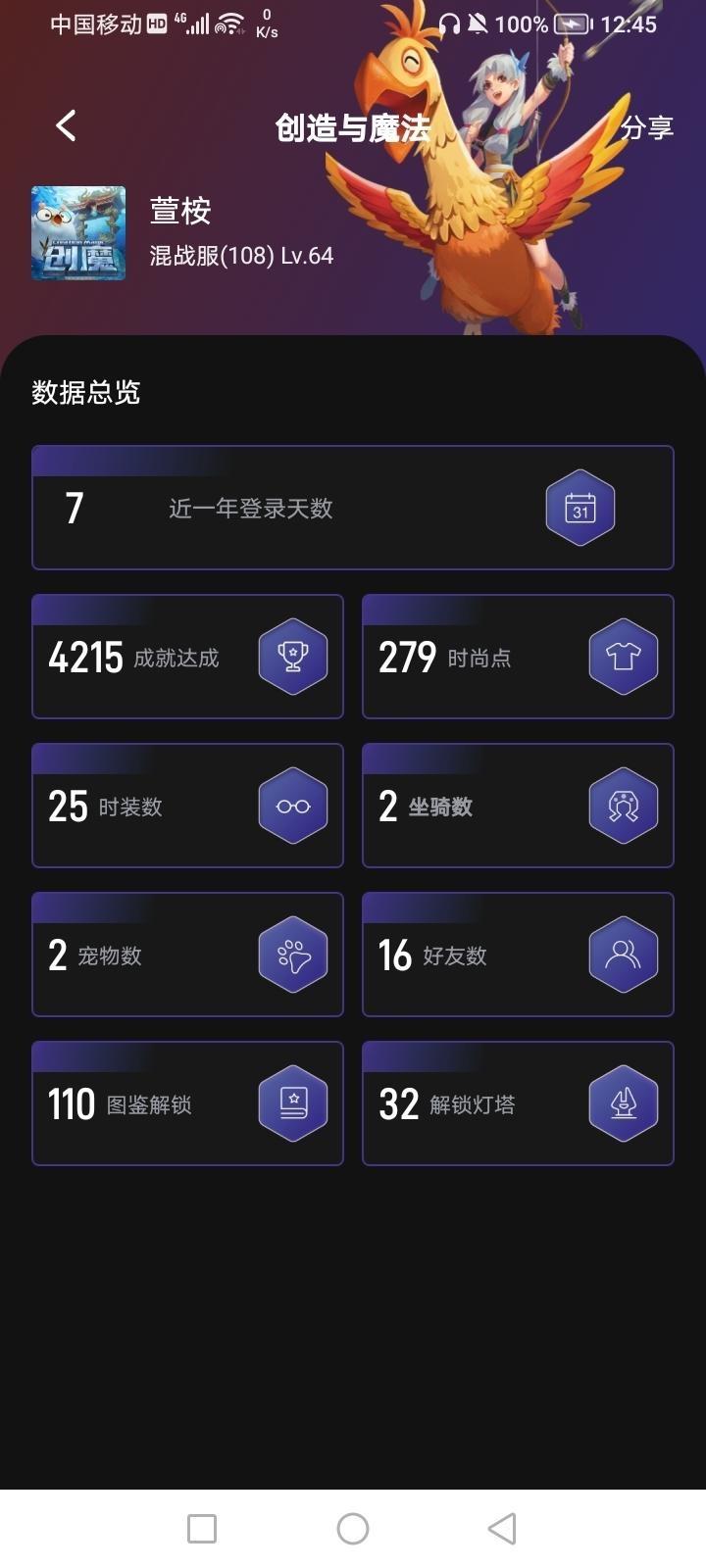Select the shirt icon for 时尚点
The width and height of the screenshot is (706, 1568).
(x=623, y=657)
